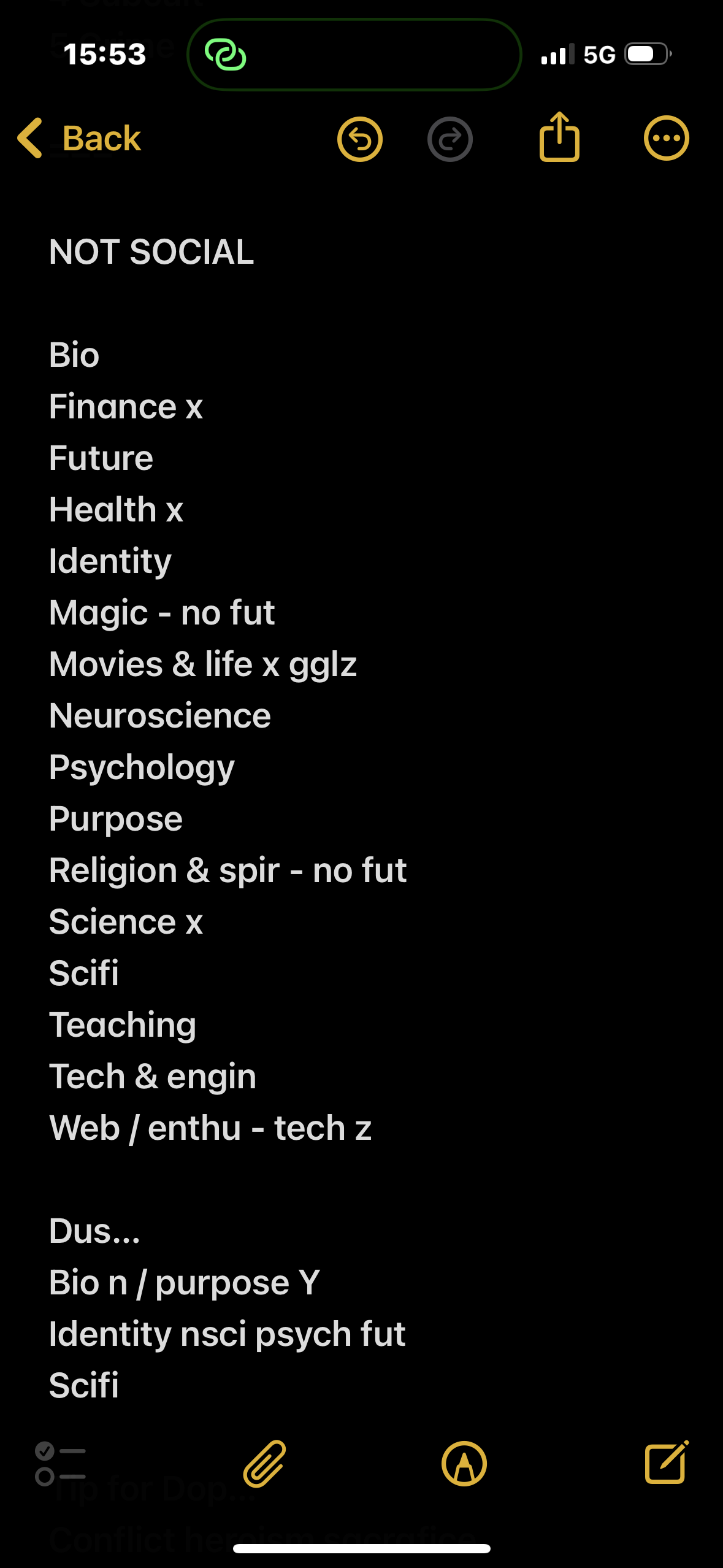Viewport: 723px width, 1568px height.
Task: Share this note
Action: tap(559, 137)
